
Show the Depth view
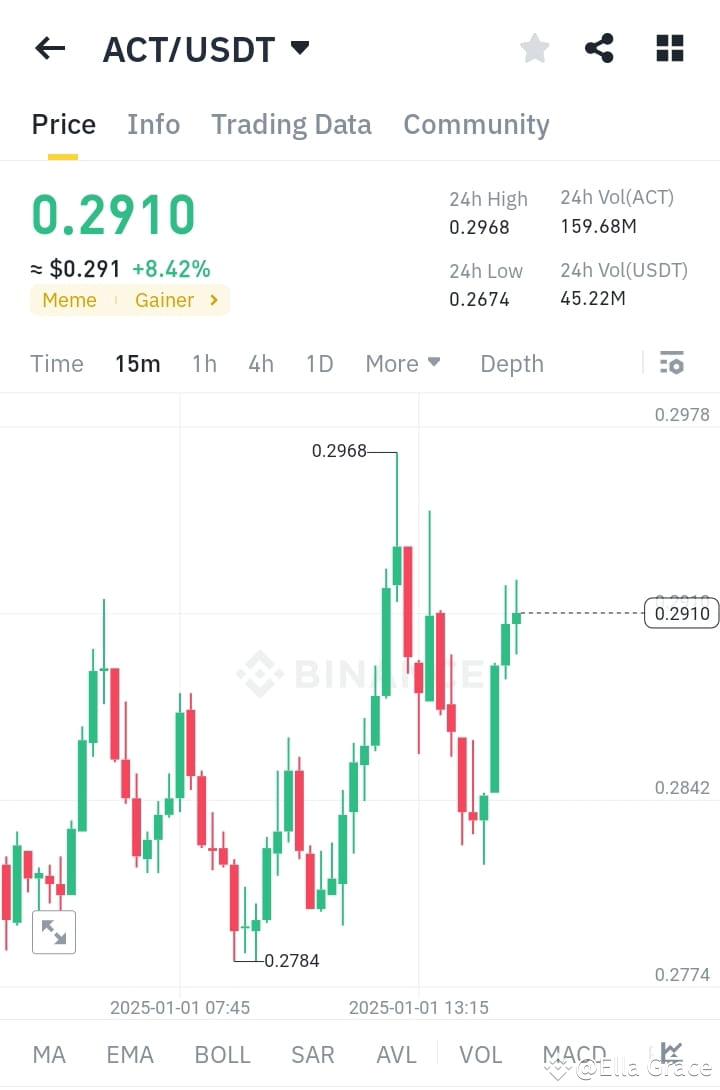pyautogui.click(x=511, y=363)
